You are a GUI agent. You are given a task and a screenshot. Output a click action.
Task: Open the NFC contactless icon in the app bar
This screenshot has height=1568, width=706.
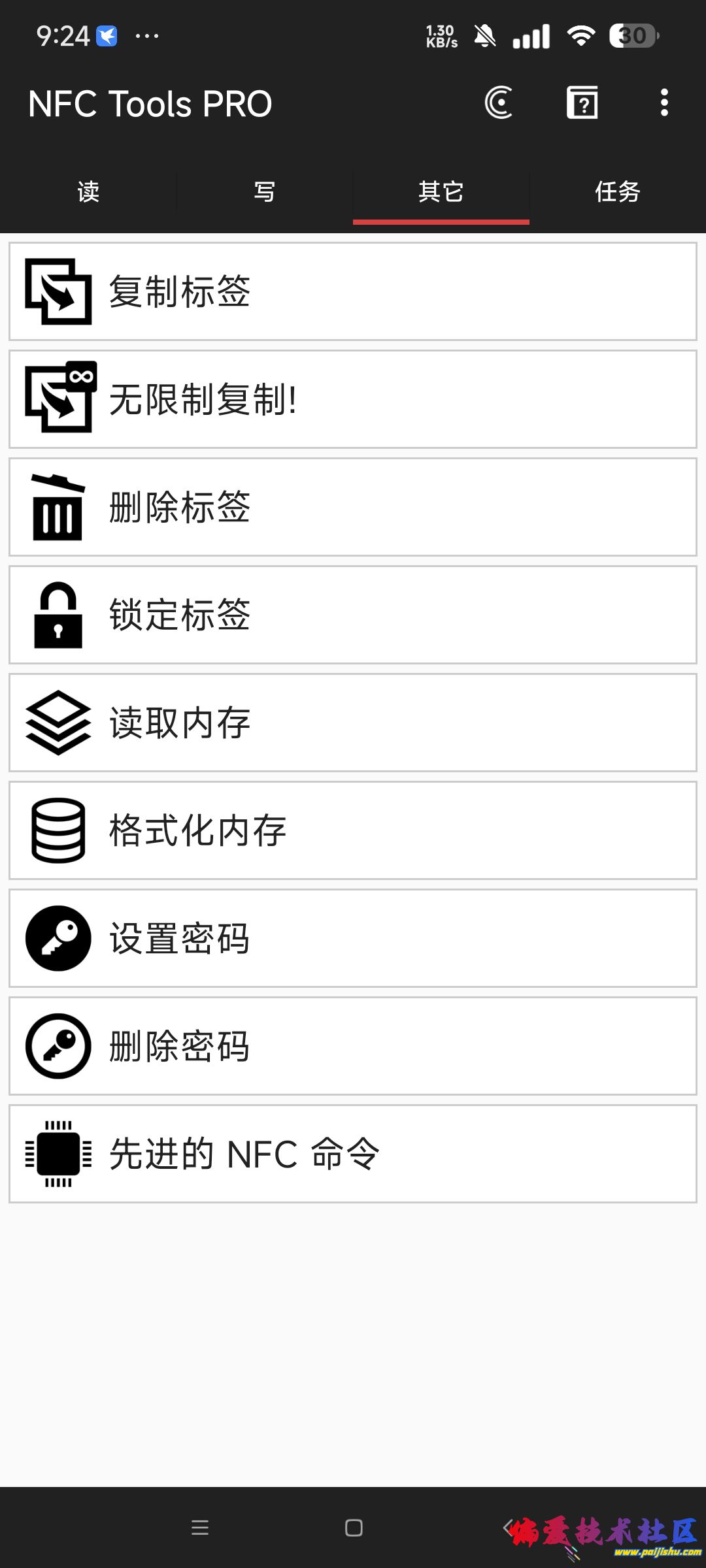tap(498, 103)
